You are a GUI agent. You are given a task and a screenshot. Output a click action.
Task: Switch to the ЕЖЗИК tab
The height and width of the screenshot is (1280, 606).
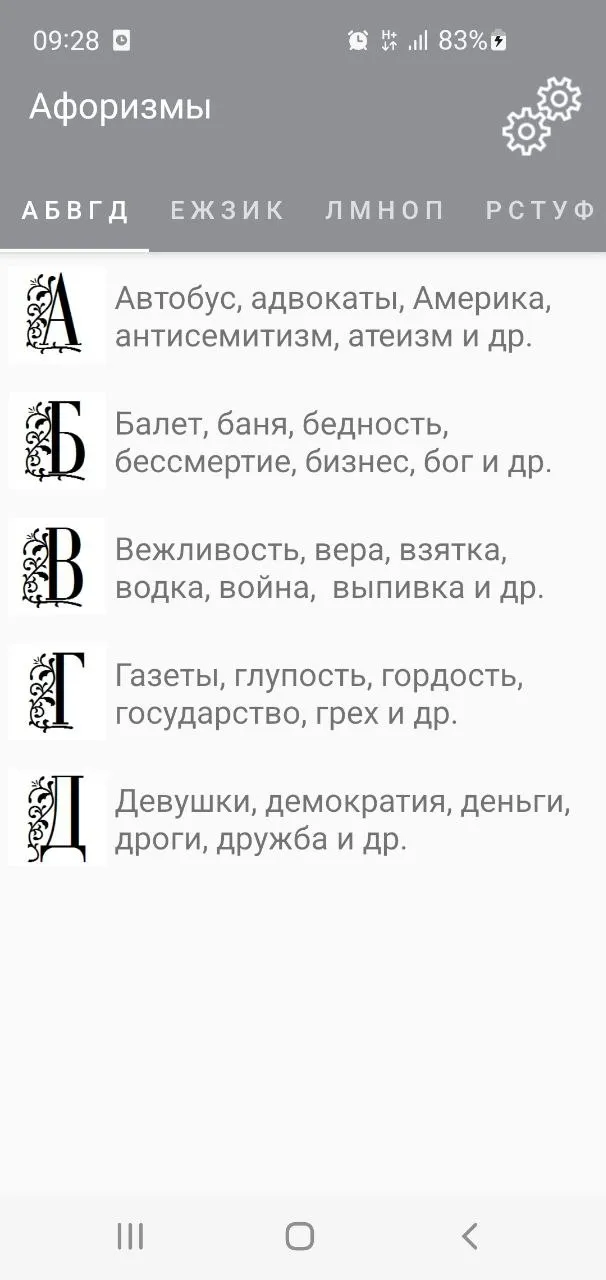tap(228, 210)
